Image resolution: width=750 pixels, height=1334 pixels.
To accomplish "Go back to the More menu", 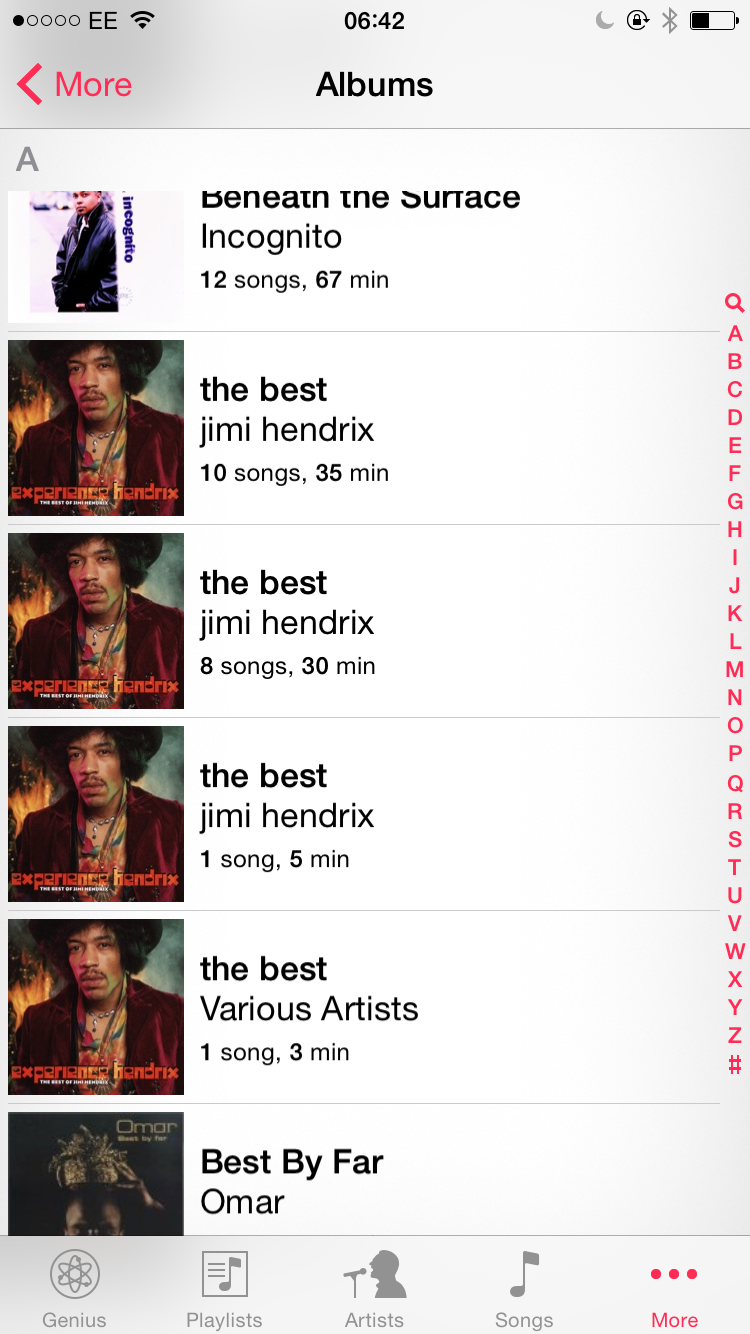I will (x=75, y=85).
